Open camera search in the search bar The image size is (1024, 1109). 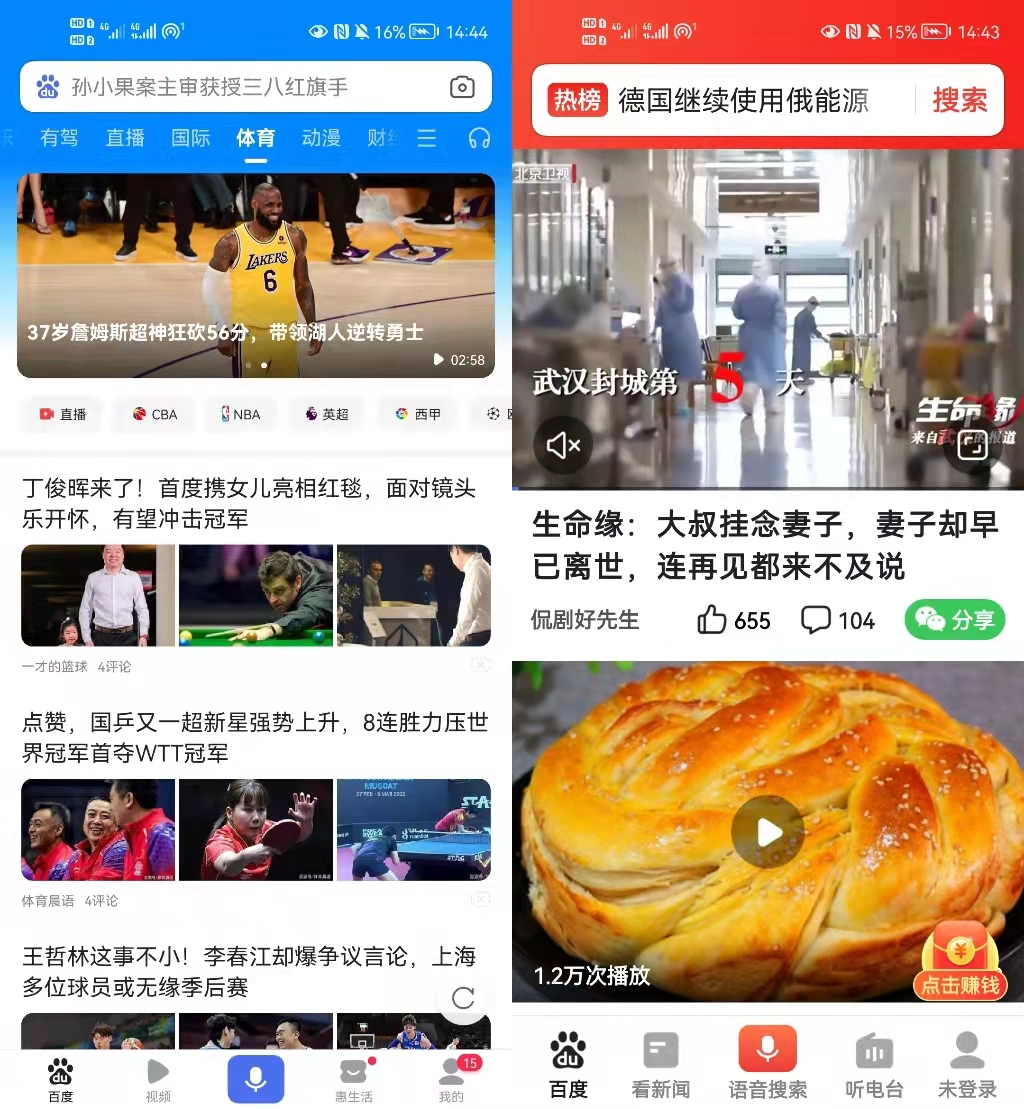(462, 87)
